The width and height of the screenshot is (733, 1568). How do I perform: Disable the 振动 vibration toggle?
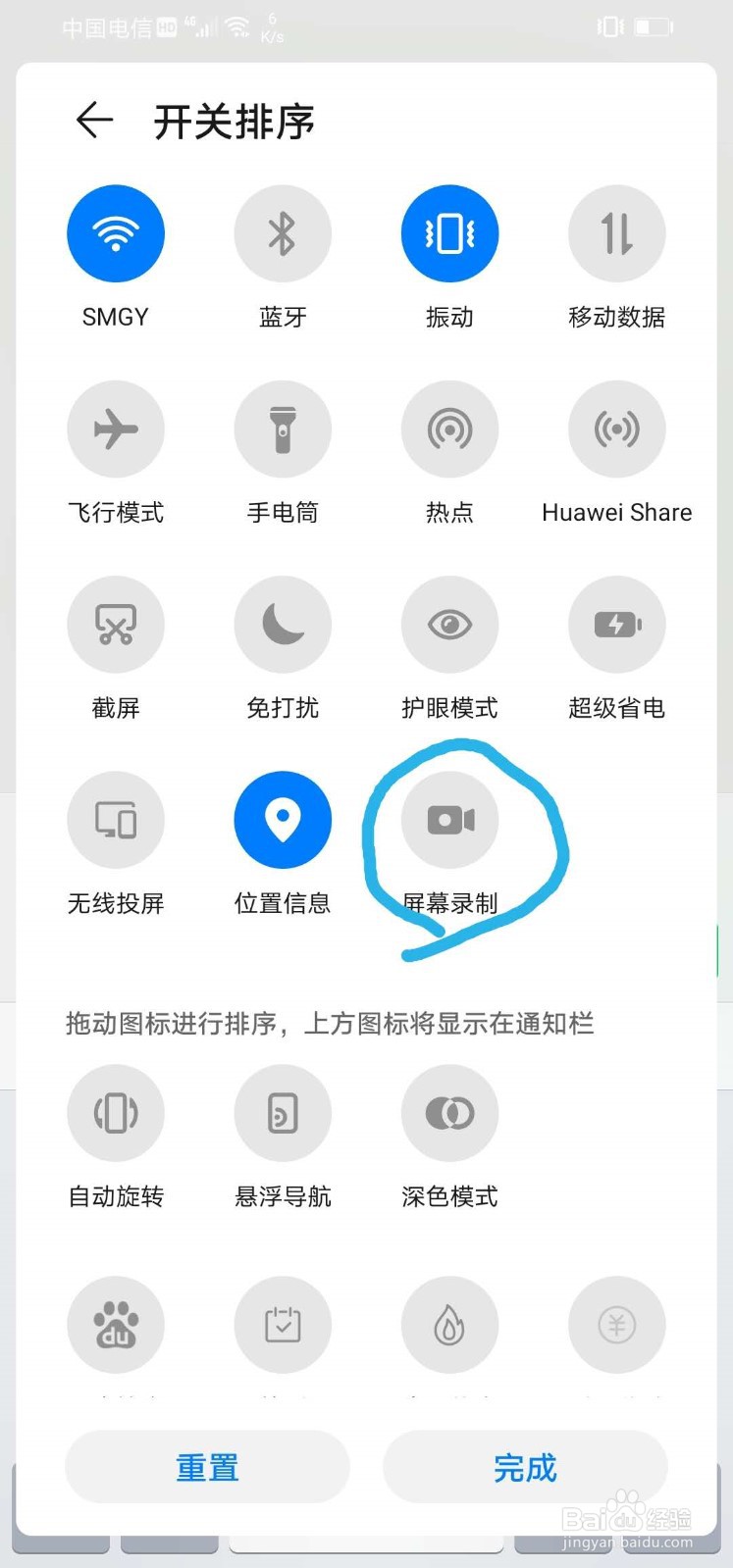450,233
